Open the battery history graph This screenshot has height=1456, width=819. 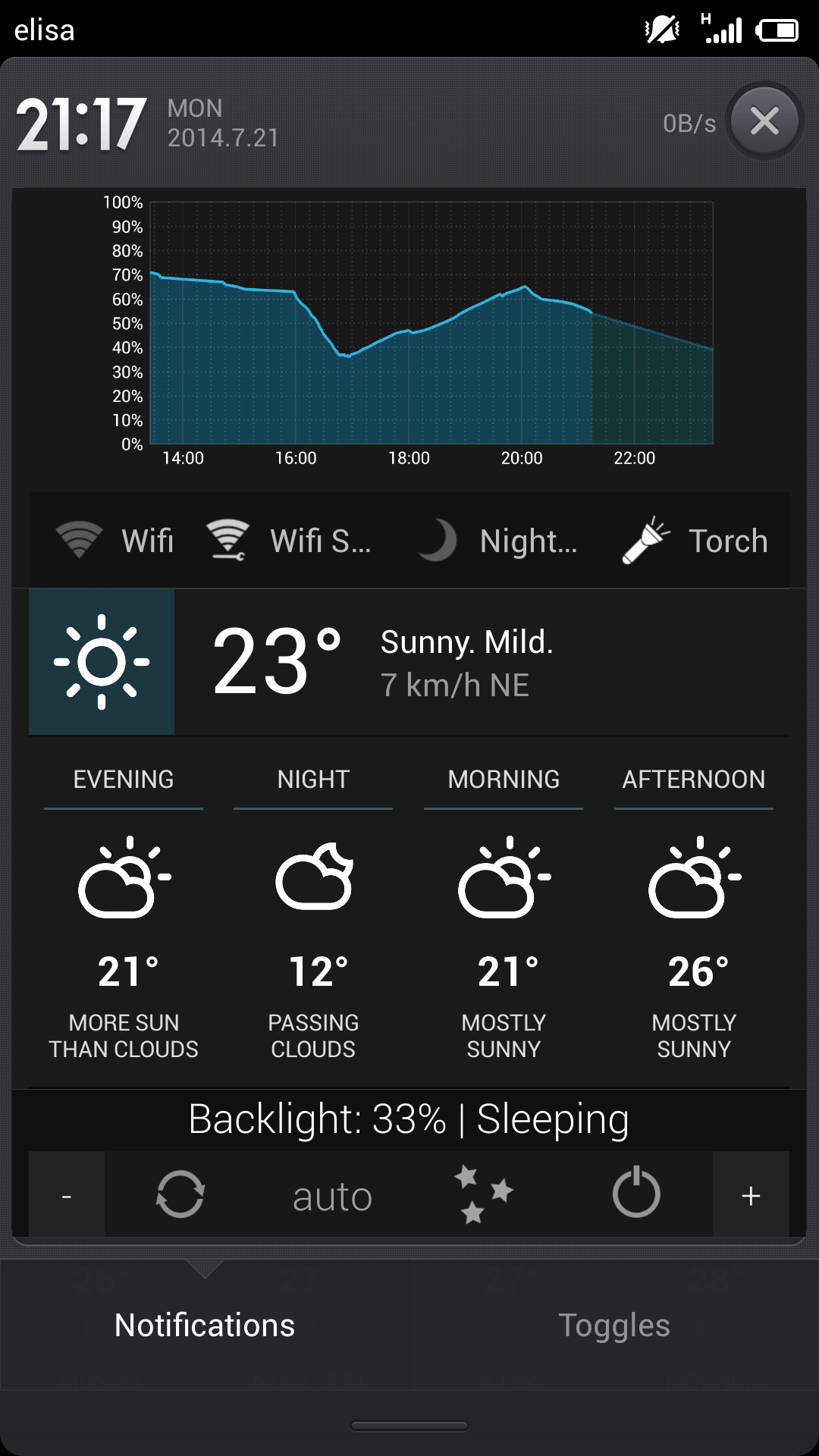[x=409, y=330]
